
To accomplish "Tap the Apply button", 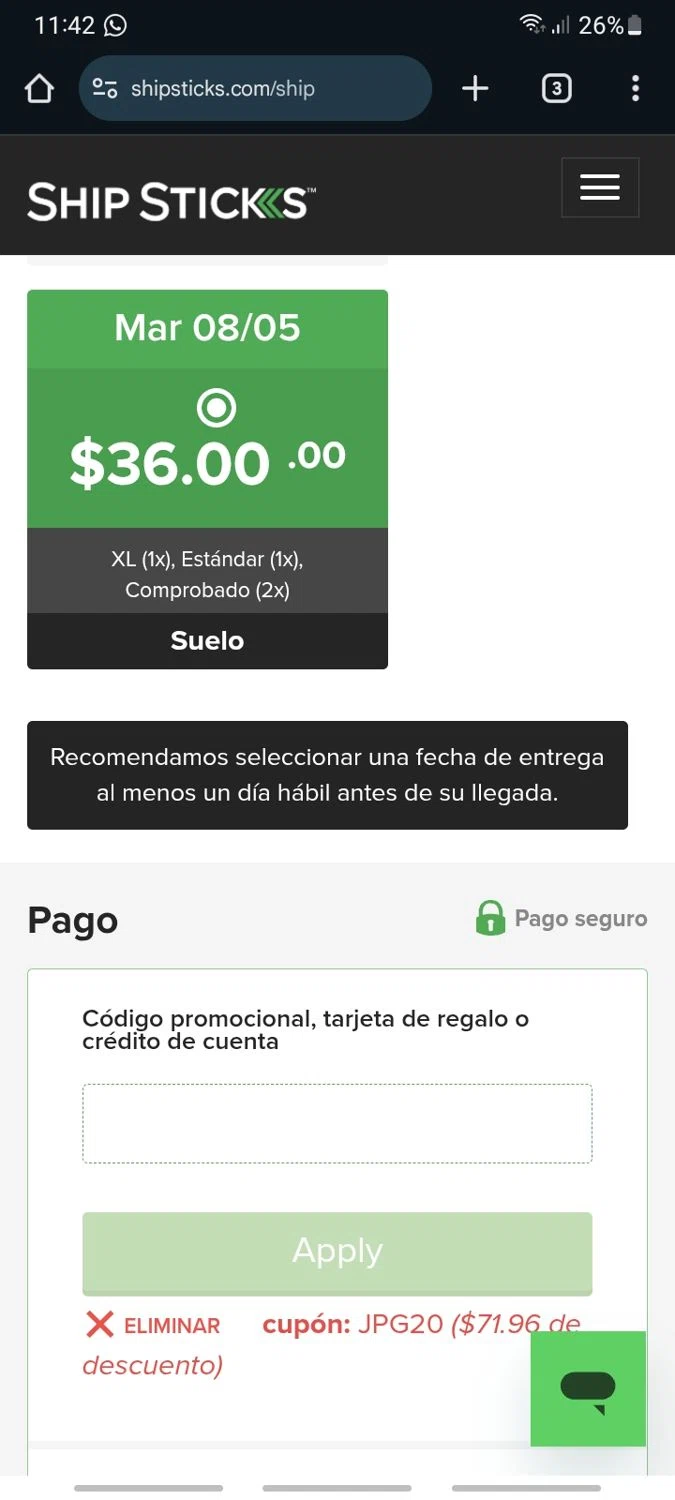I will click(x=337, y=1252).
